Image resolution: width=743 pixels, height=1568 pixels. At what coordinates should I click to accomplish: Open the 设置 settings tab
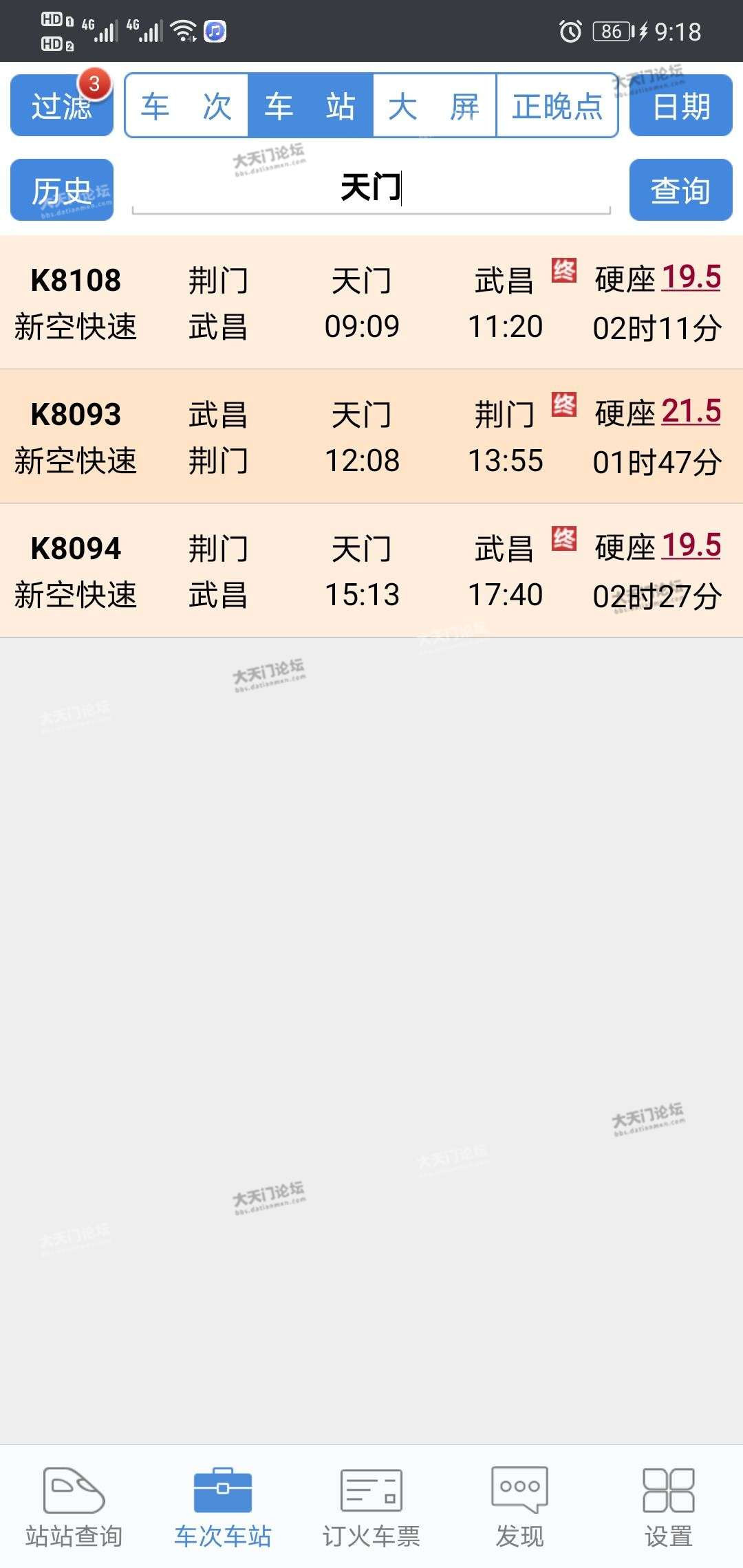click(668, 1506)
